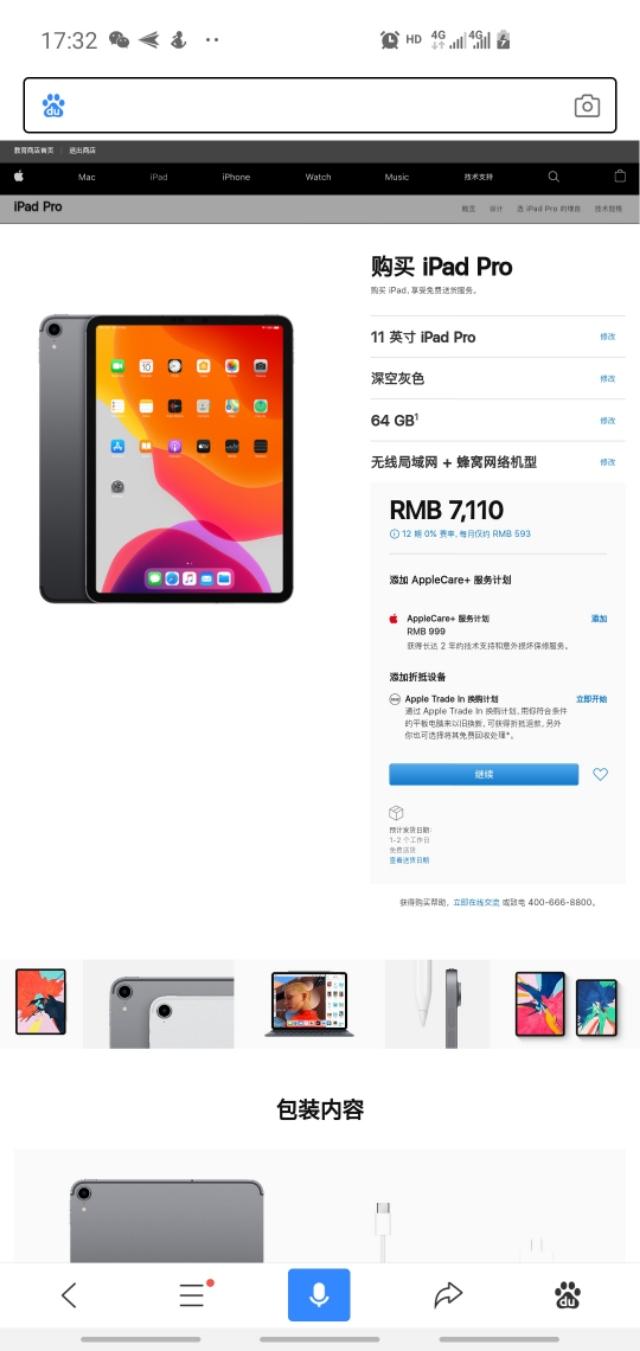Open the 查看送货日期 link
640x1351 pixels.
pos(409,860)
